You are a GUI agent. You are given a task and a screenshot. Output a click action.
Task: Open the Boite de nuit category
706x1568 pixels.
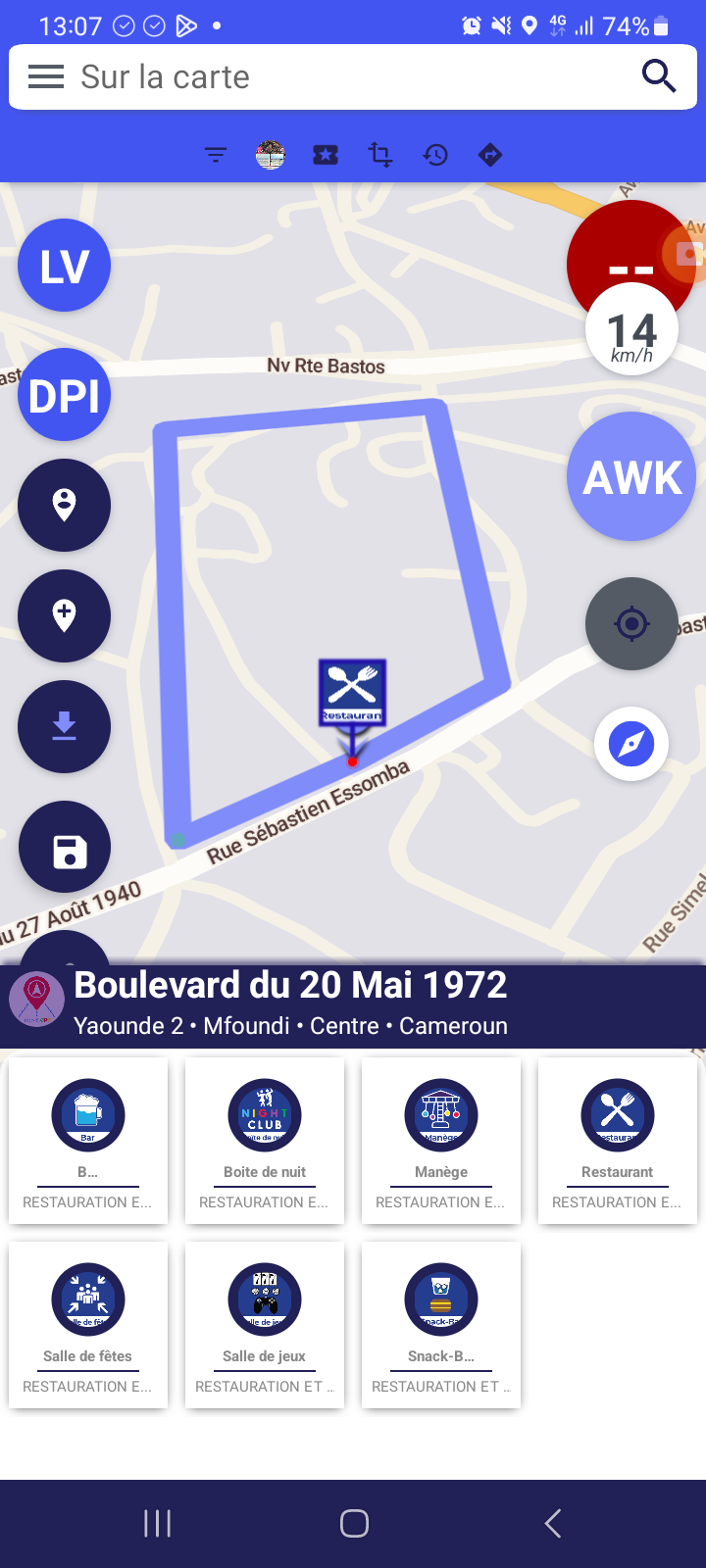[x=265, y=1141]
